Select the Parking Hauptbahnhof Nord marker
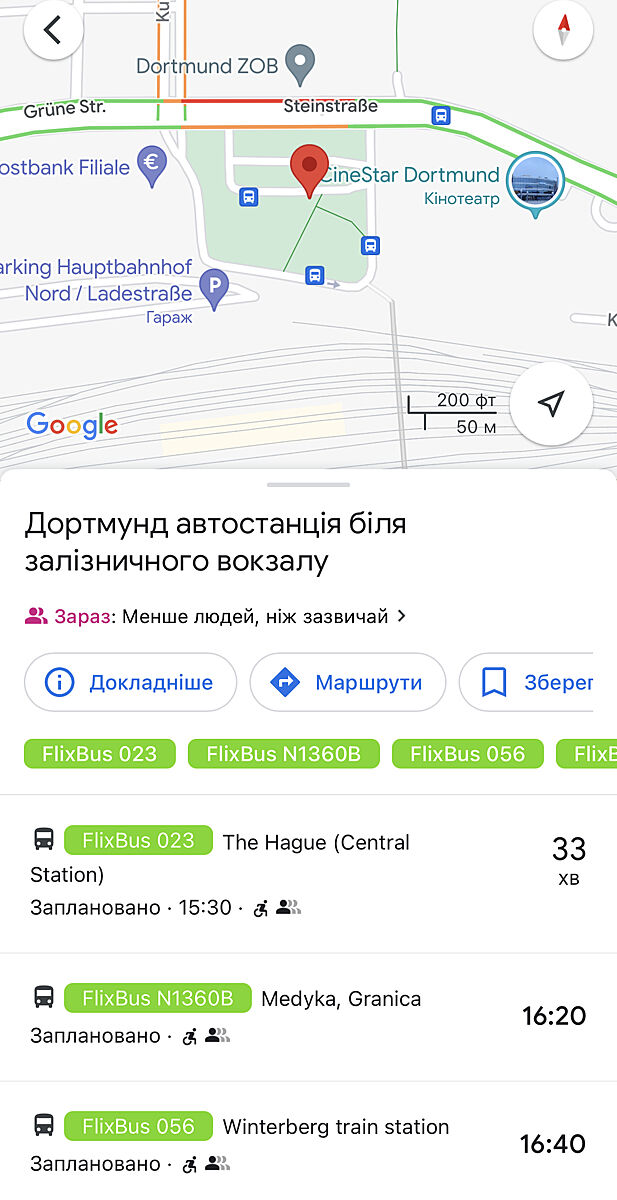Viewport: 617px width, 1200px height. point(213,288)
